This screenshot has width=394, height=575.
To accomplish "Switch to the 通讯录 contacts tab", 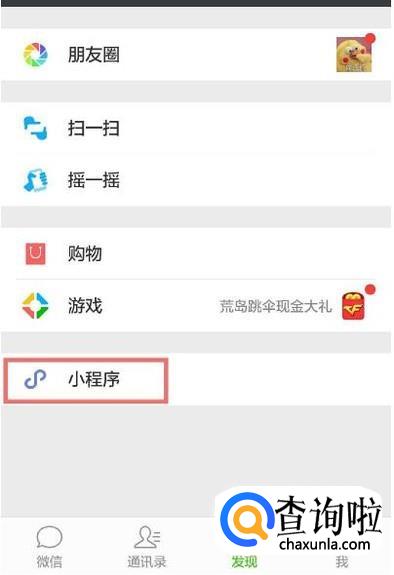I will click(147, 546).
